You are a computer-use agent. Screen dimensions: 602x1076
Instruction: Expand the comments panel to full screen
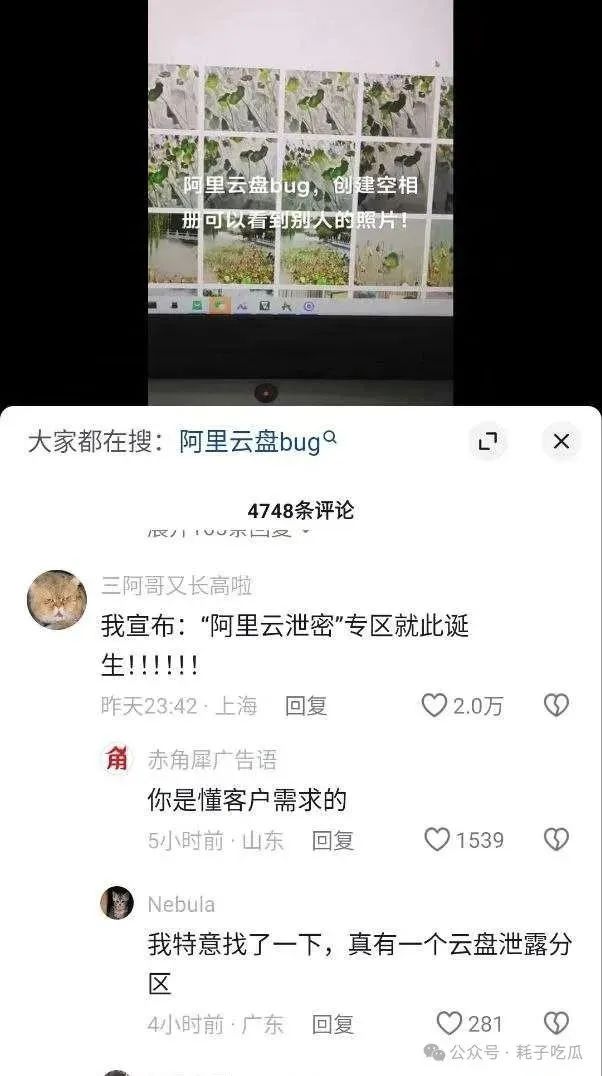tap(488, 441)
